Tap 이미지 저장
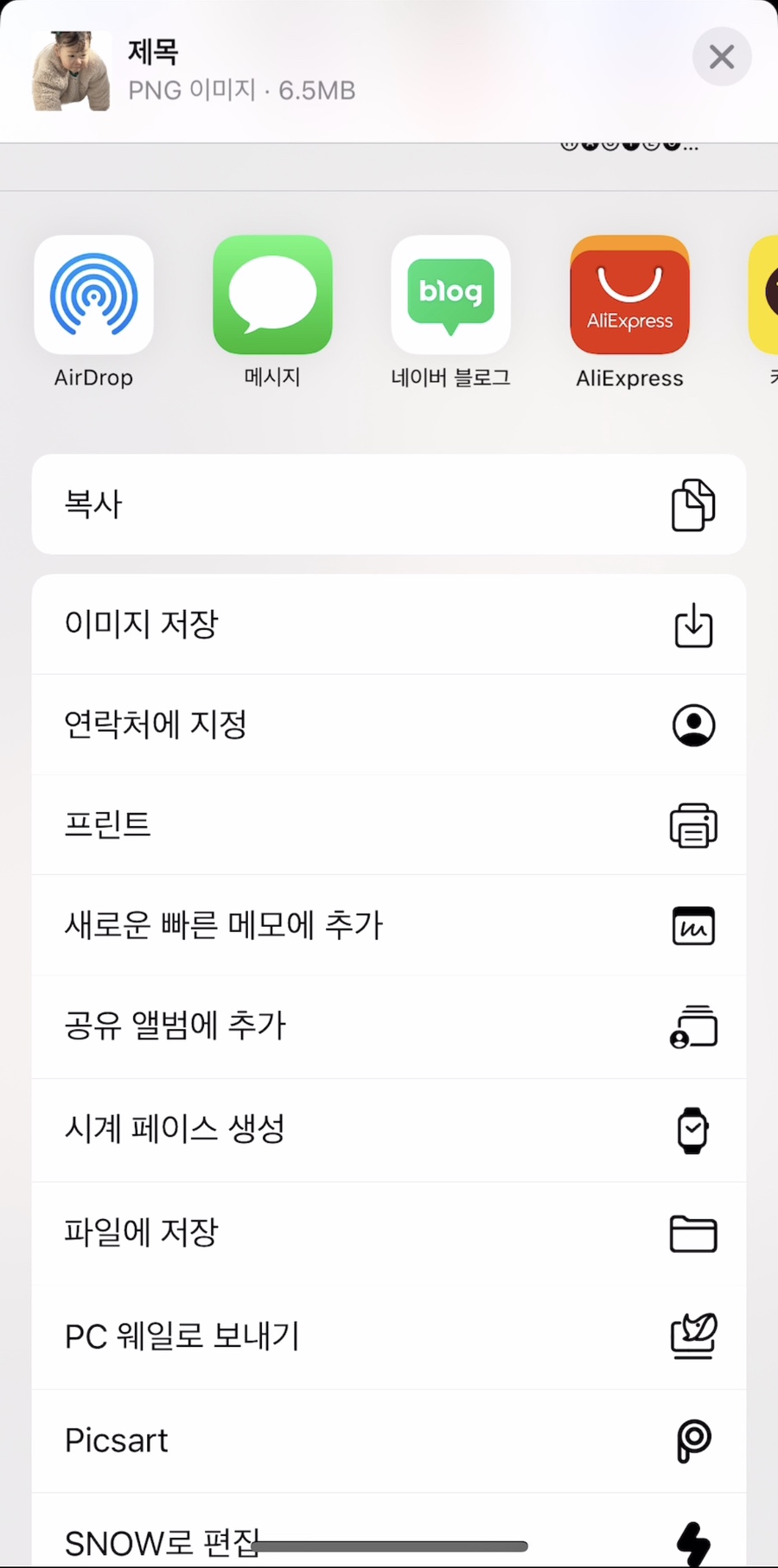This screenshot has height=1568, width=778. pos(389,625)
